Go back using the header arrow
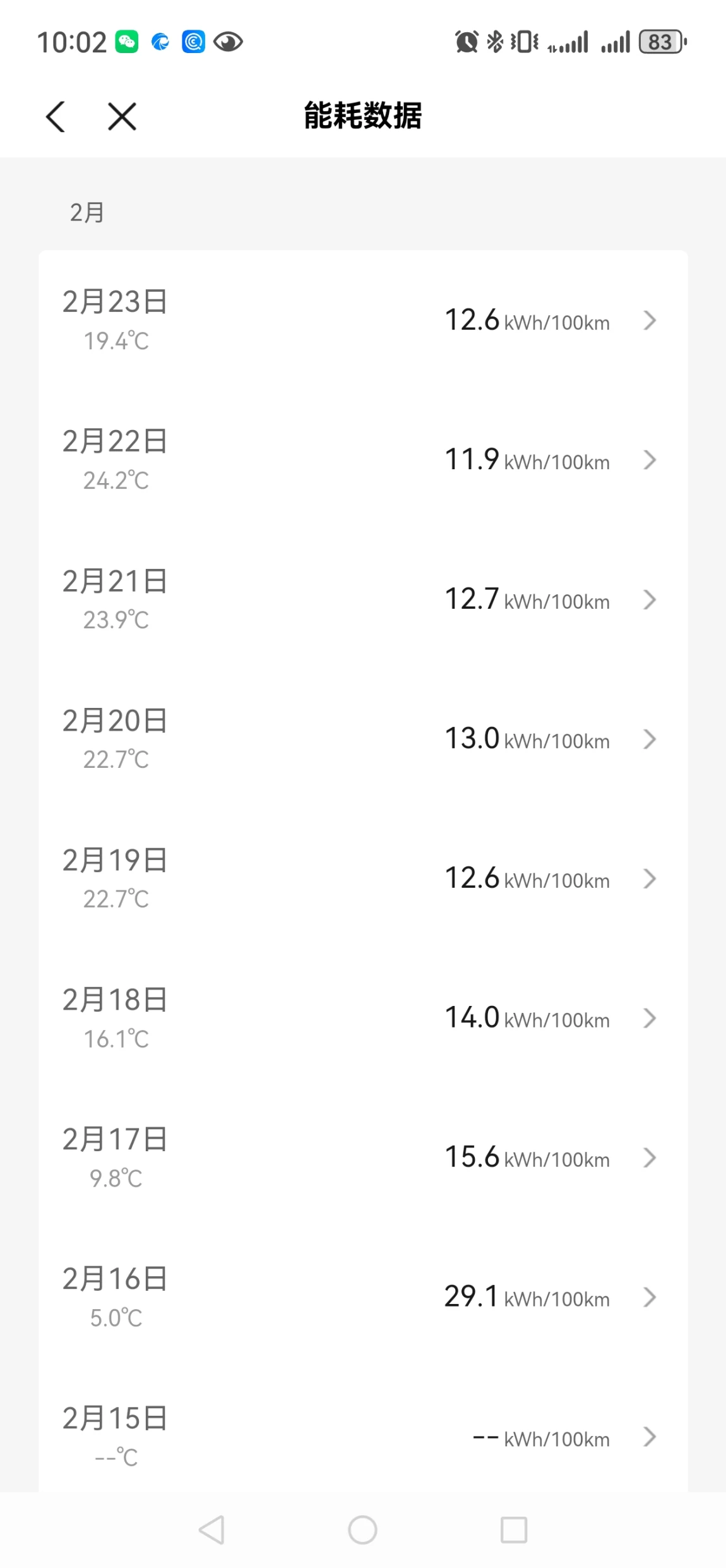 [x=56, y=117]
